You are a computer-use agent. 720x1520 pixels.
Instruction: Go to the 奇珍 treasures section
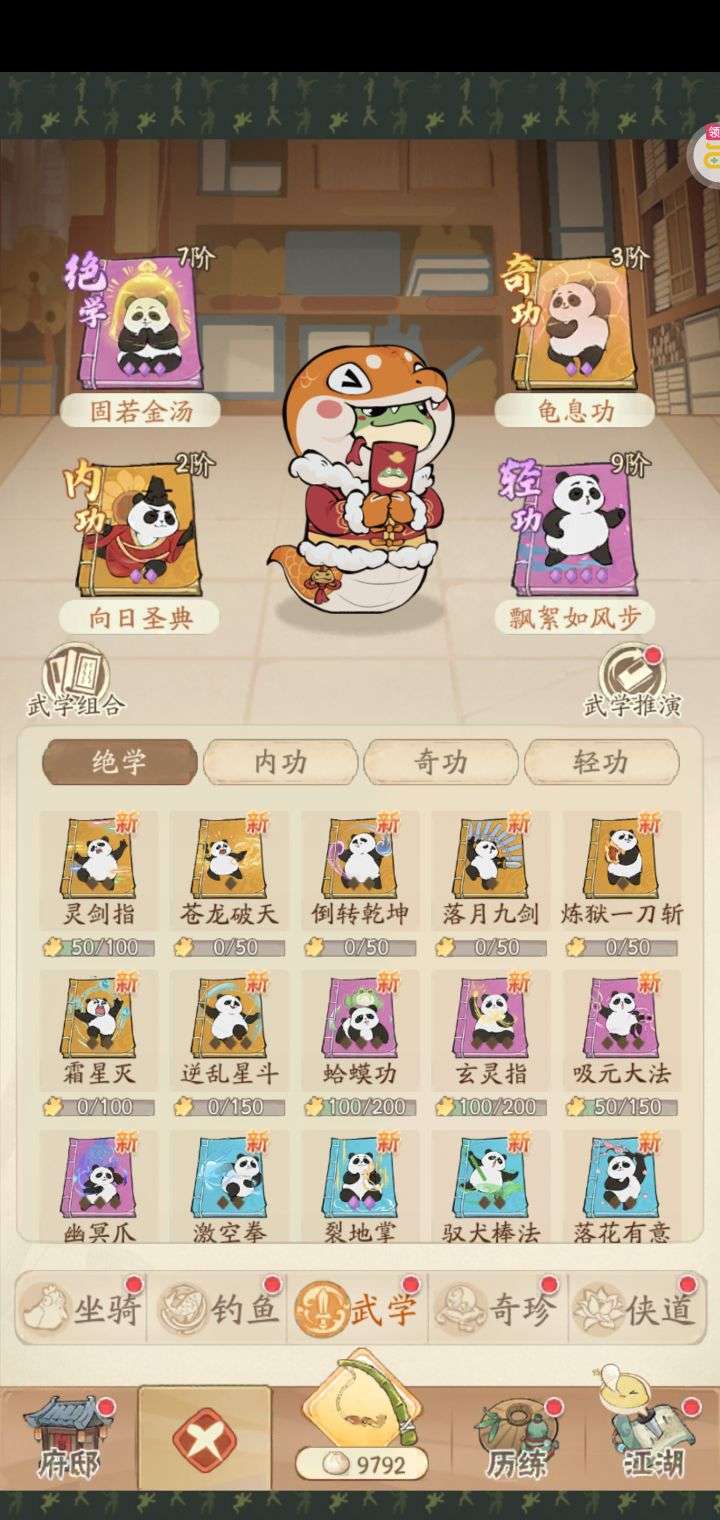(x=496, y=1309)
